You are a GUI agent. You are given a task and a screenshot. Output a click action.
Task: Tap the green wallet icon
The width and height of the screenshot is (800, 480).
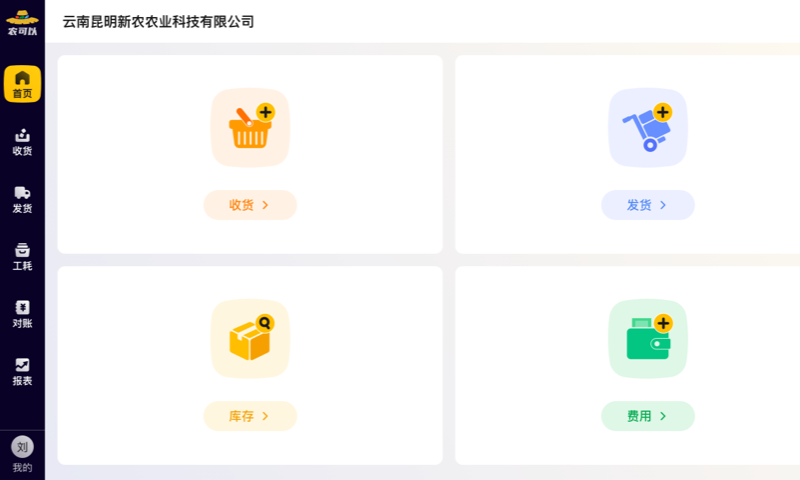647,339
